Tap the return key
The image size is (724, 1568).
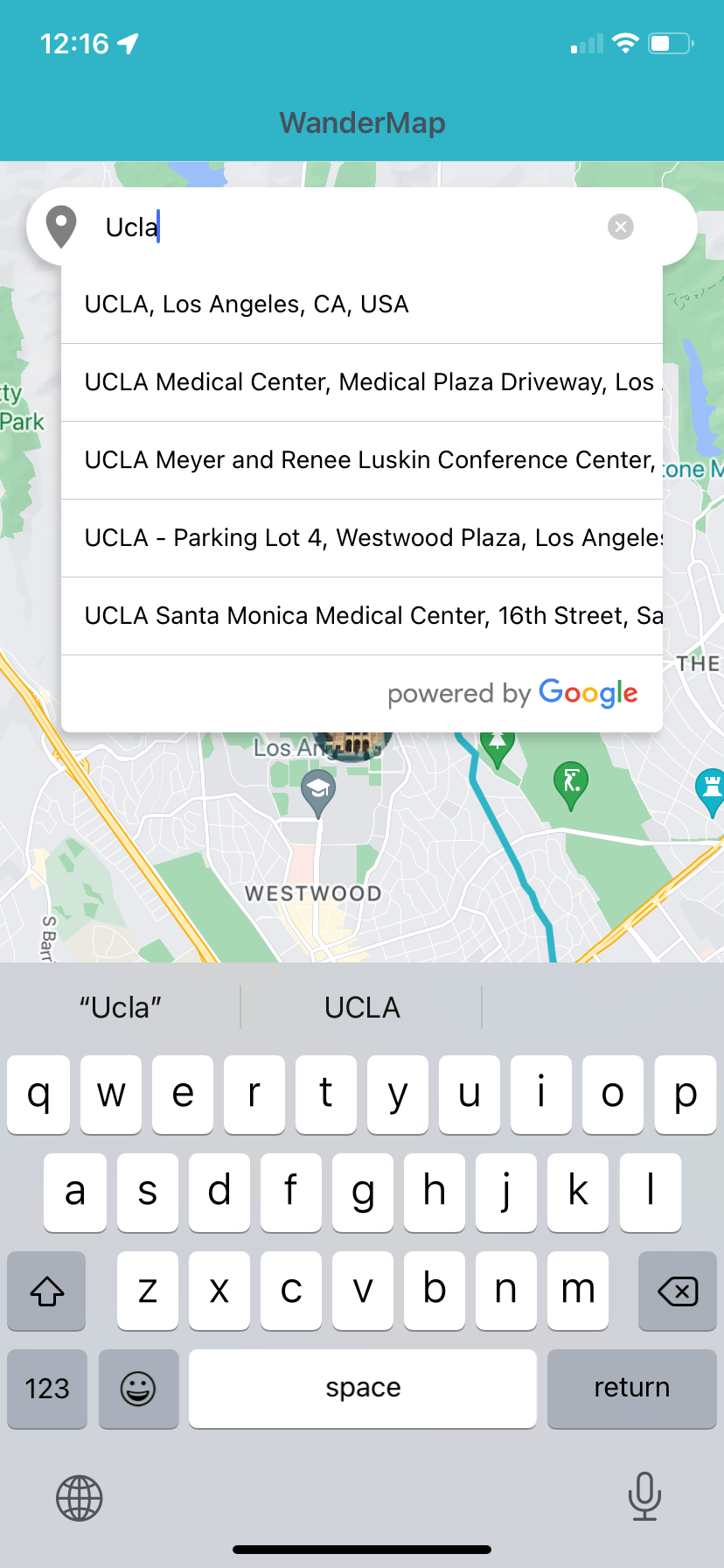click(x=631, y=1389)
